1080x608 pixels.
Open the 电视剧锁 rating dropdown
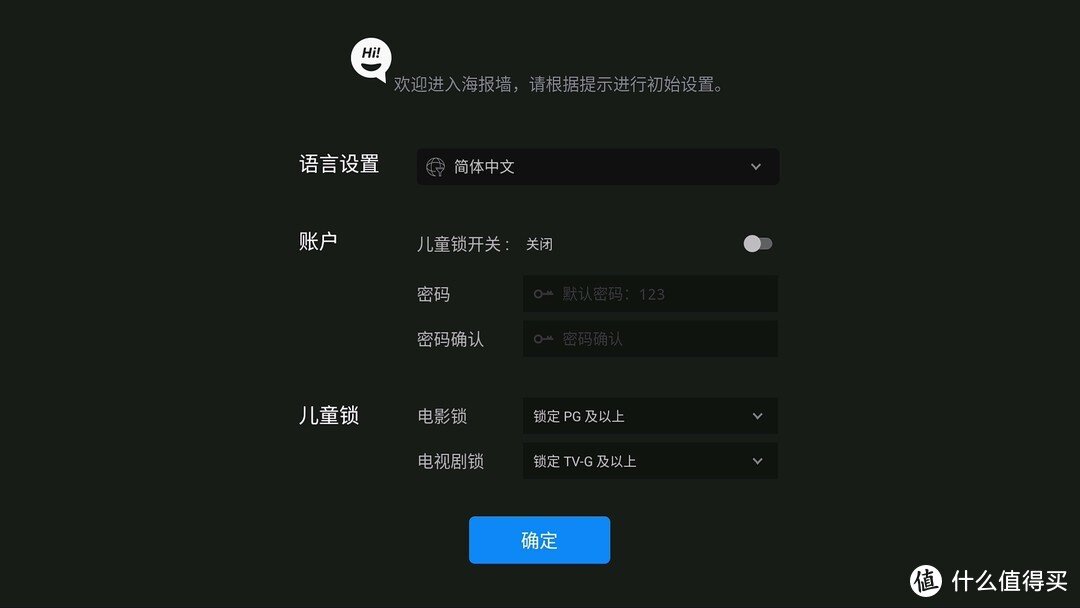coord(650,461)
